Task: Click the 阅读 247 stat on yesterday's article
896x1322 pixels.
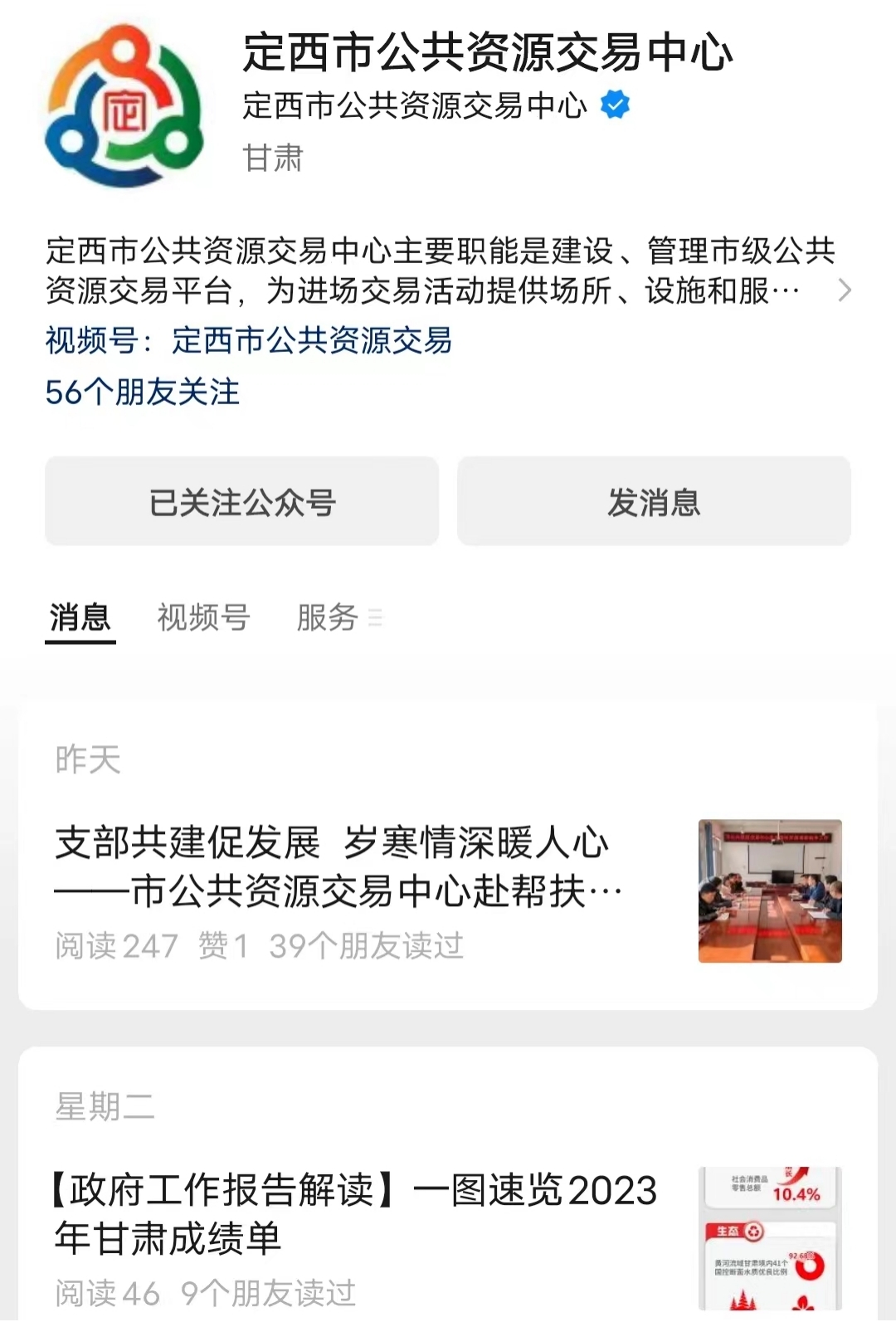Action: pyautogui.click(x=112, y=946)
